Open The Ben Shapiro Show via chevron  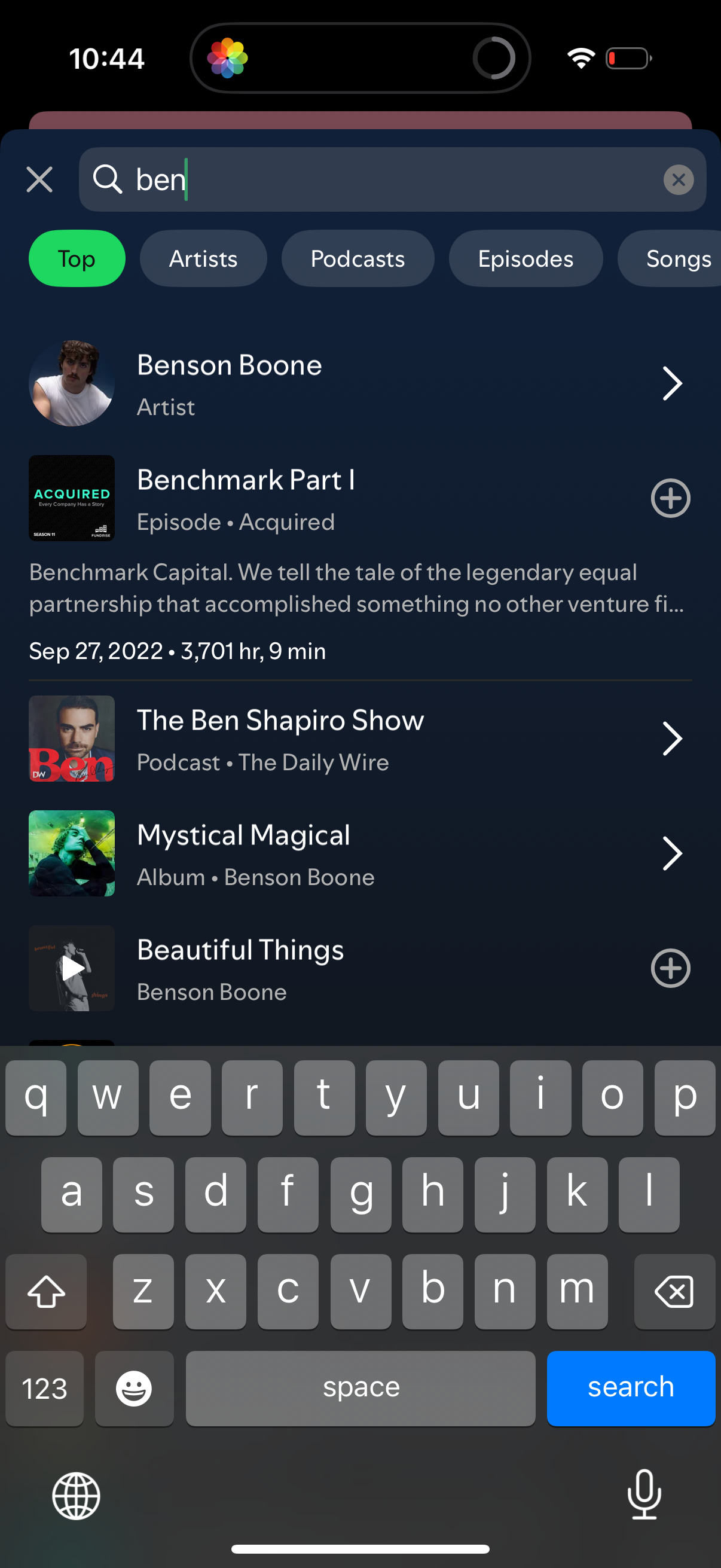tap(673, 739)
